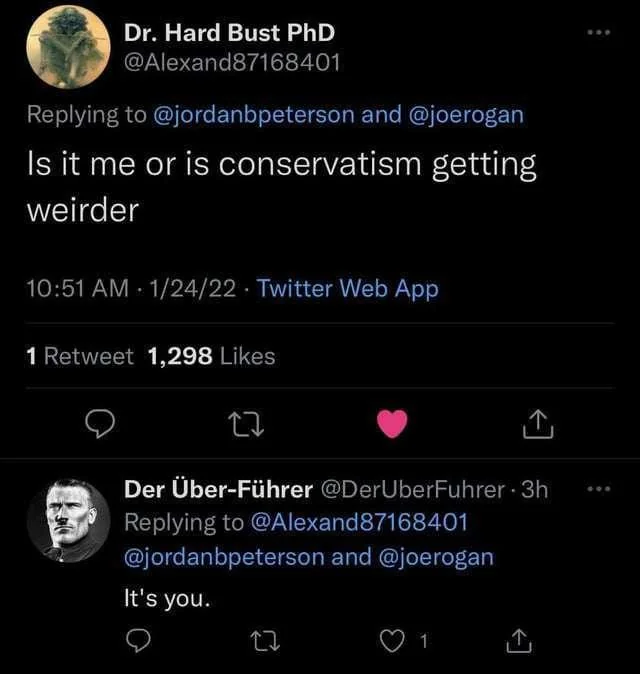The height and width of the screenshot is (674, 640).
Task: Open overflow menu on Der Über-Führer's reply
Action: click(599, 490)
